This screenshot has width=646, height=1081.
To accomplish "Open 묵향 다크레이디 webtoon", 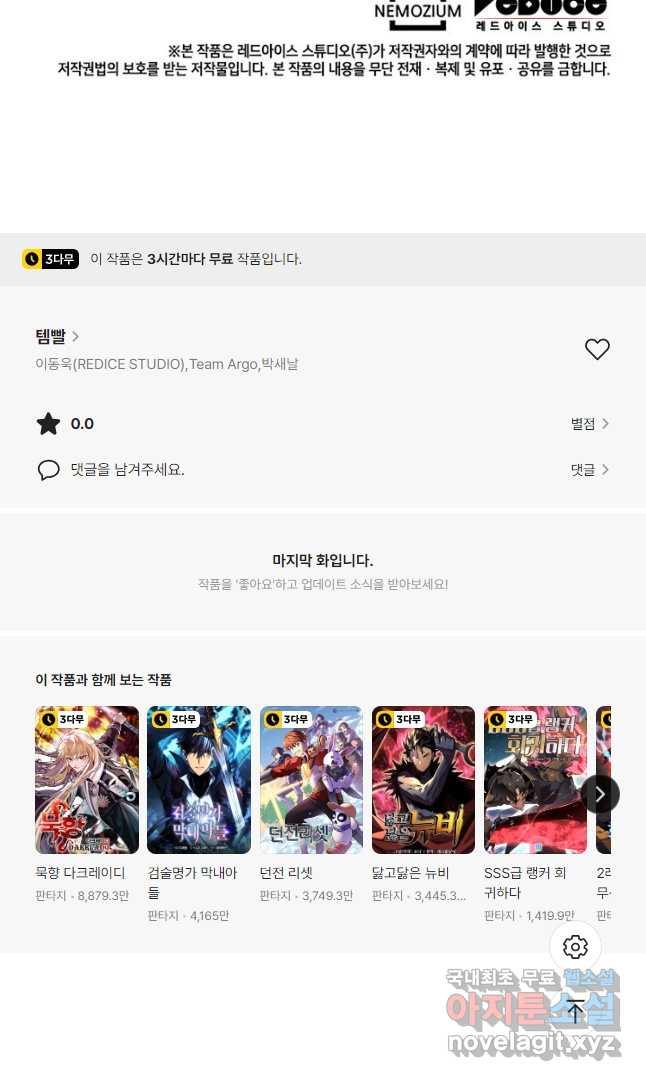I will coord(87,780).
